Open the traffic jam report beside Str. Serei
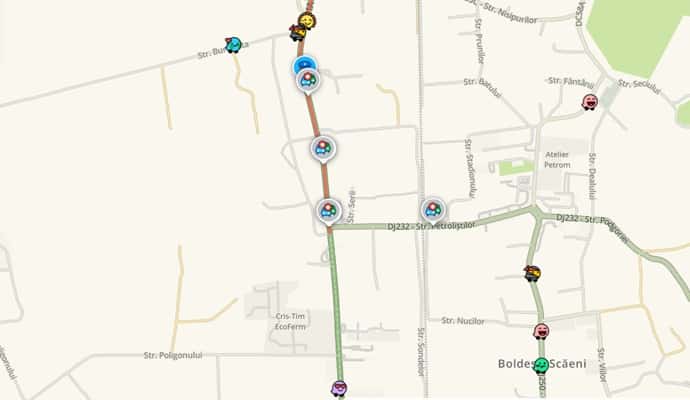The height and width of the screenshot is (400, 690). pos(322,149)
